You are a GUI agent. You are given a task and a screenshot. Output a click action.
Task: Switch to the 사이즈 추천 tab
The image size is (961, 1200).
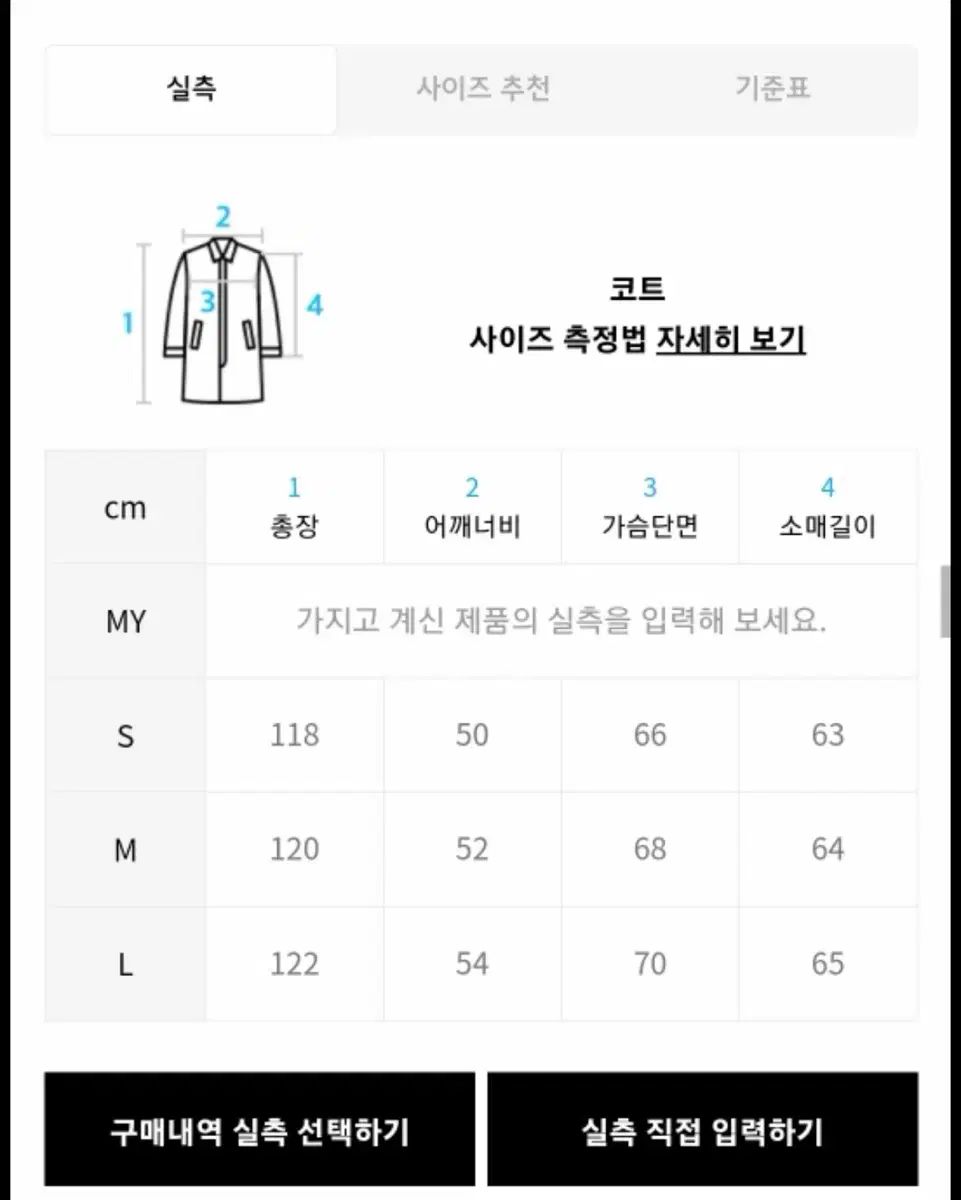pyautogui.click(x=483, y=89)
